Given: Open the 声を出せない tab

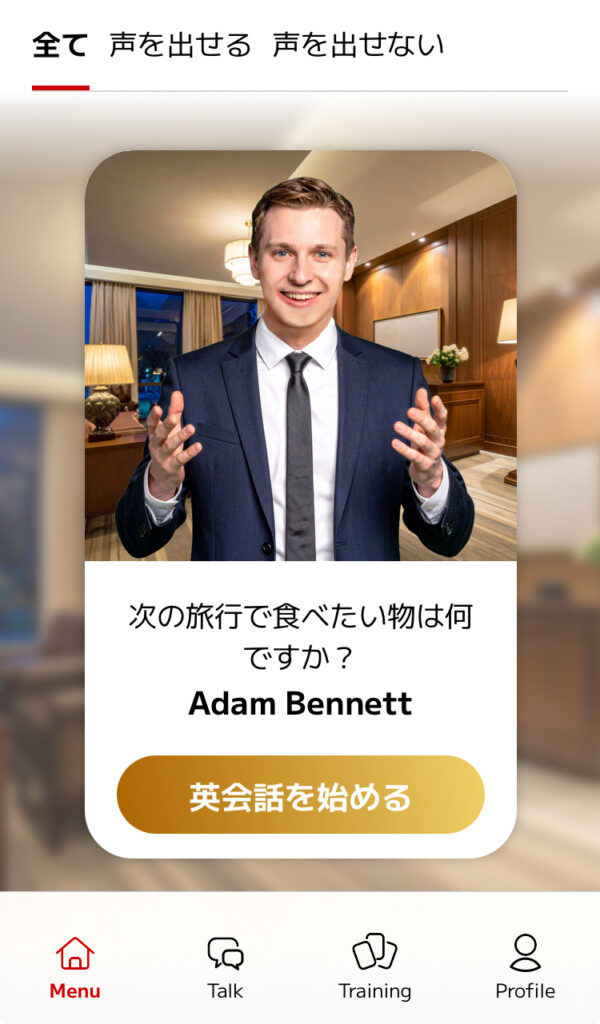Looking at the screenshot, I should click(x=358, y=46).
